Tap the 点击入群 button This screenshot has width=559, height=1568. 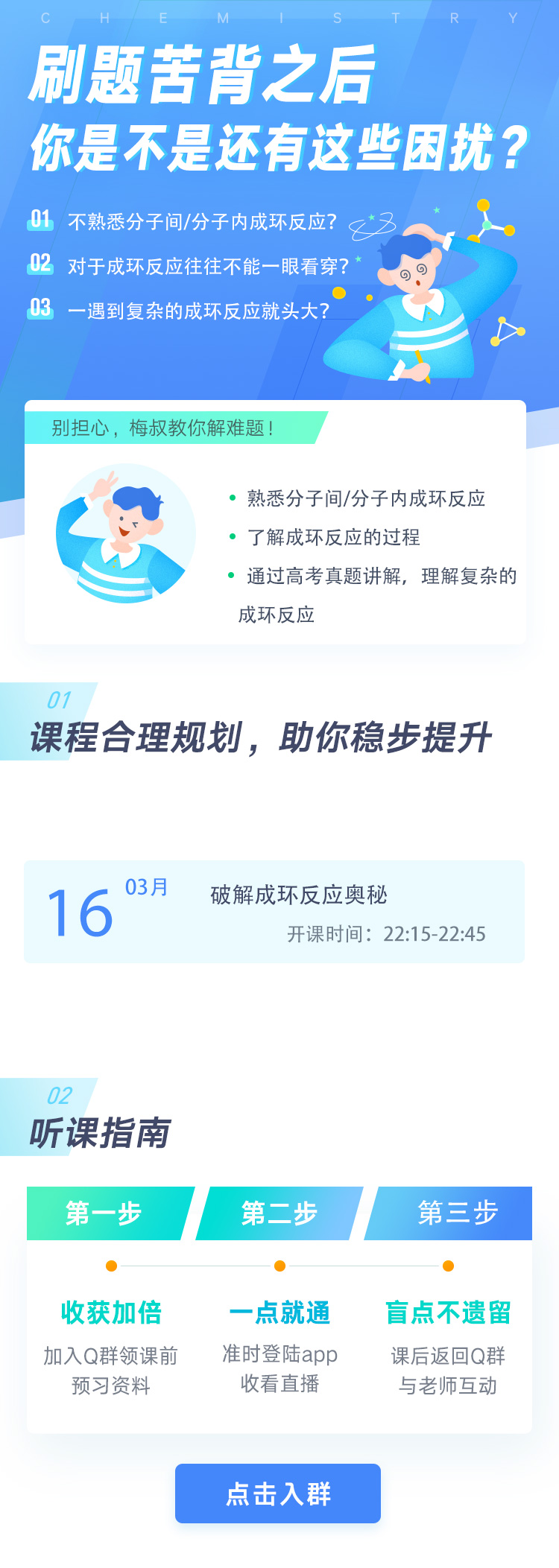278,1493
